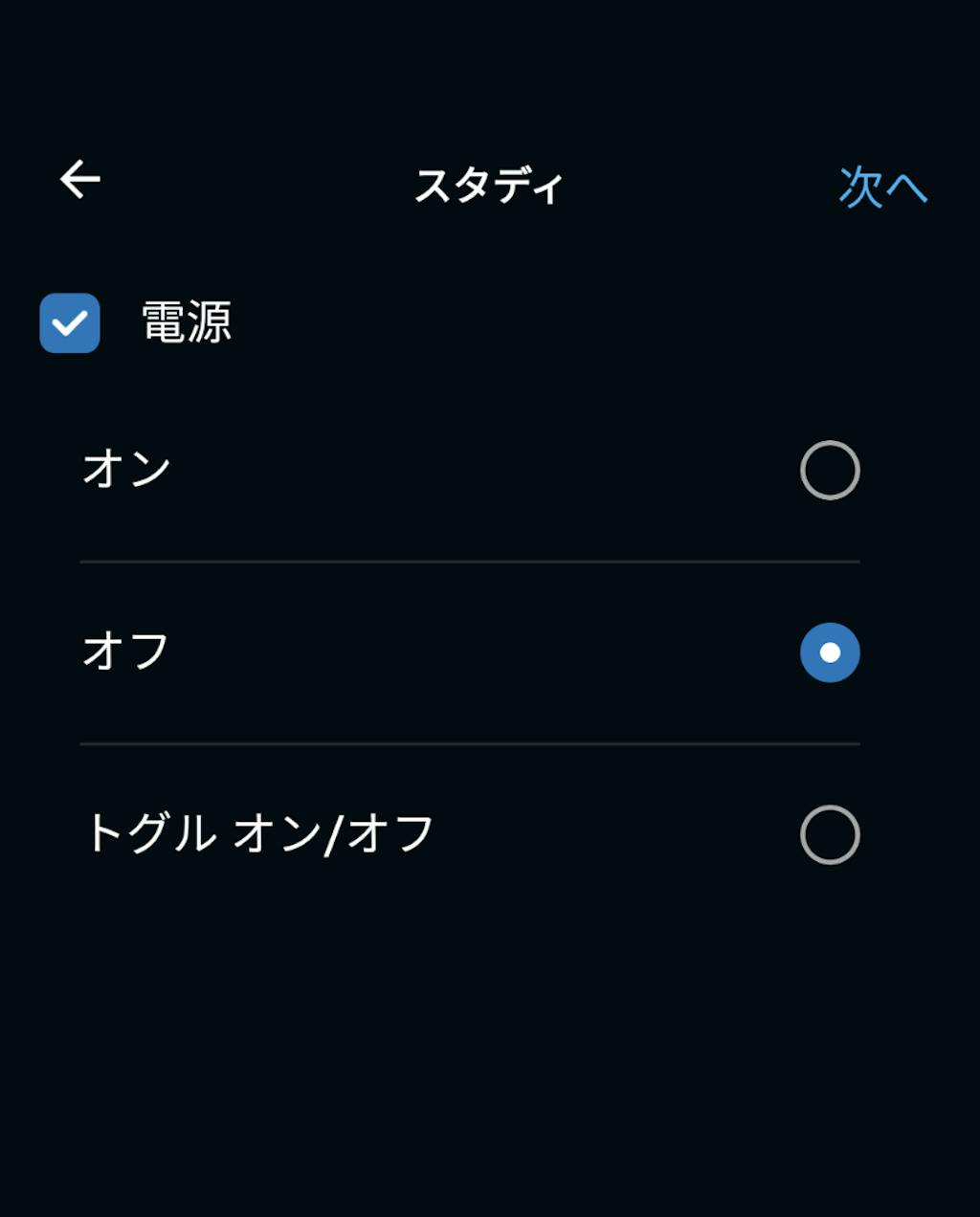Enable toggle on/off behavior
The image size is (980, 1217).
(829, 834)
